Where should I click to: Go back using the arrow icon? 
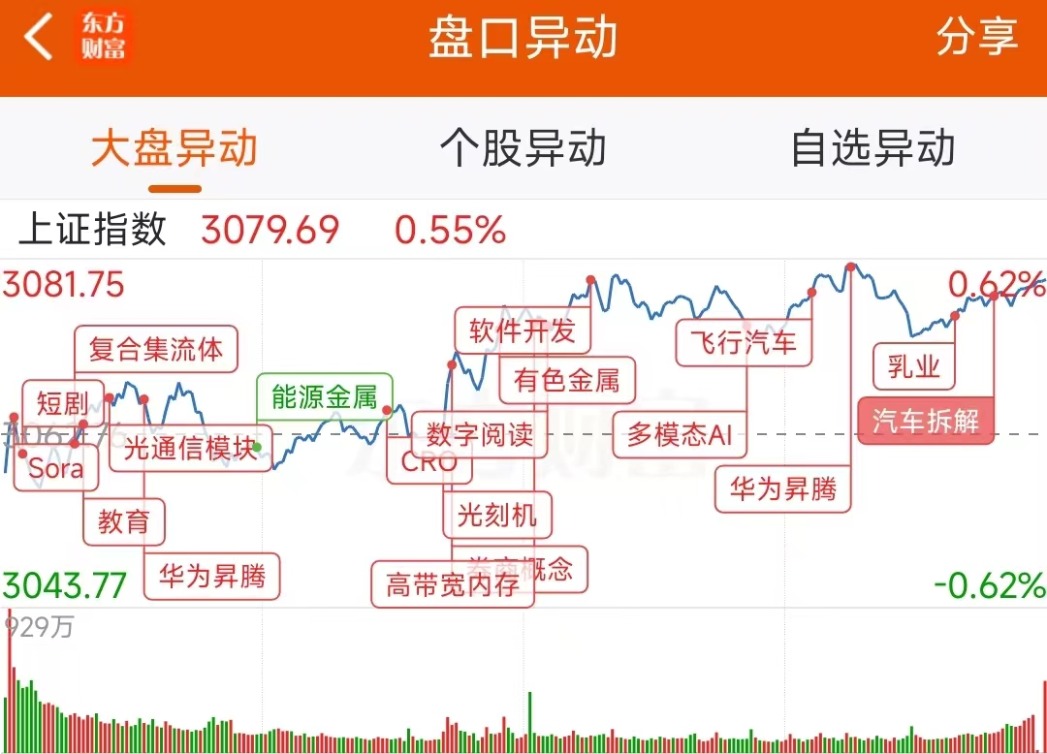click(x=38, y=39)
